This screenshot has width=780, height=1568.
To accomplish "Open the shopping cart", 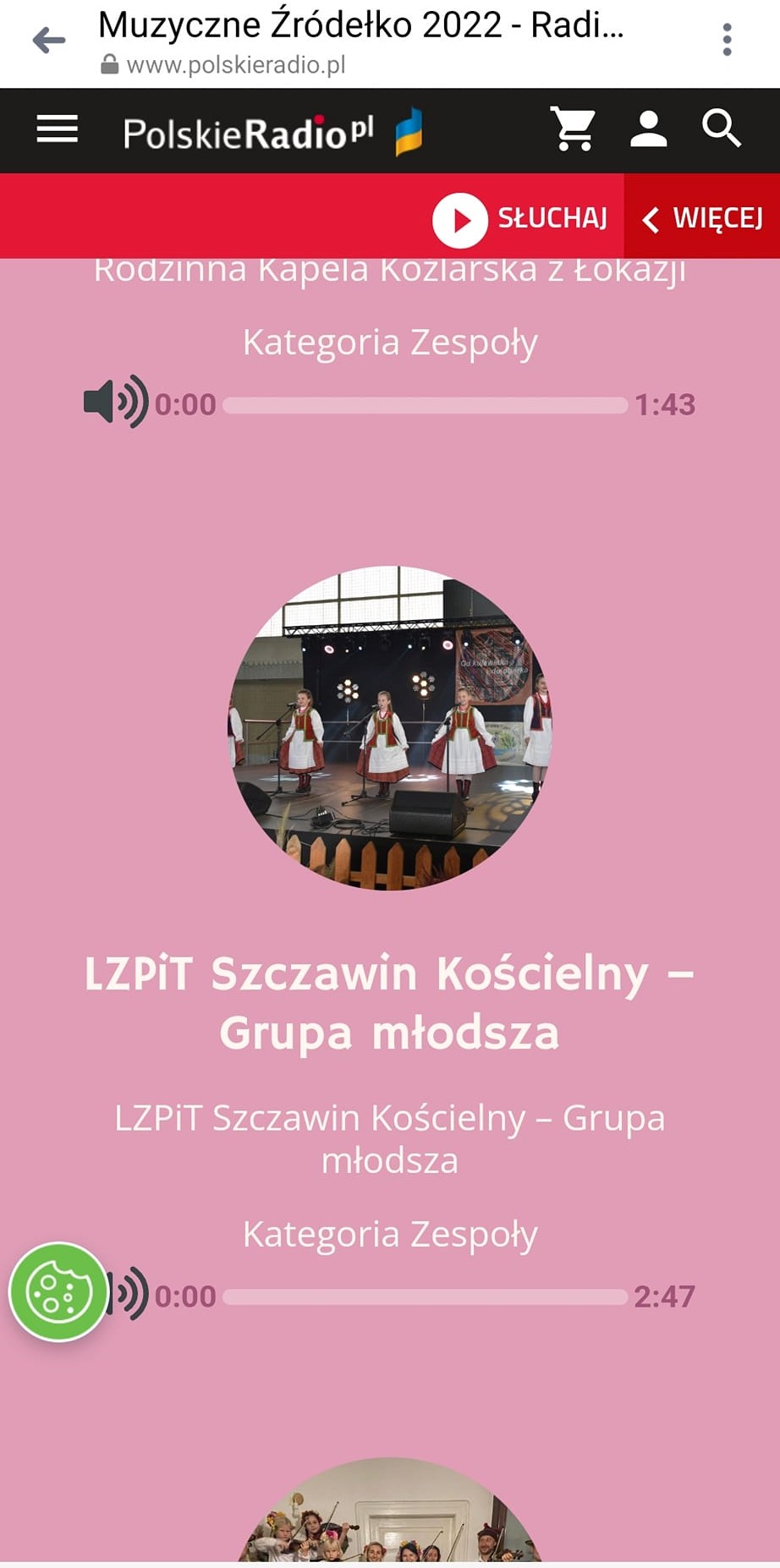I will pyautogui.click(x=573, y=129).
